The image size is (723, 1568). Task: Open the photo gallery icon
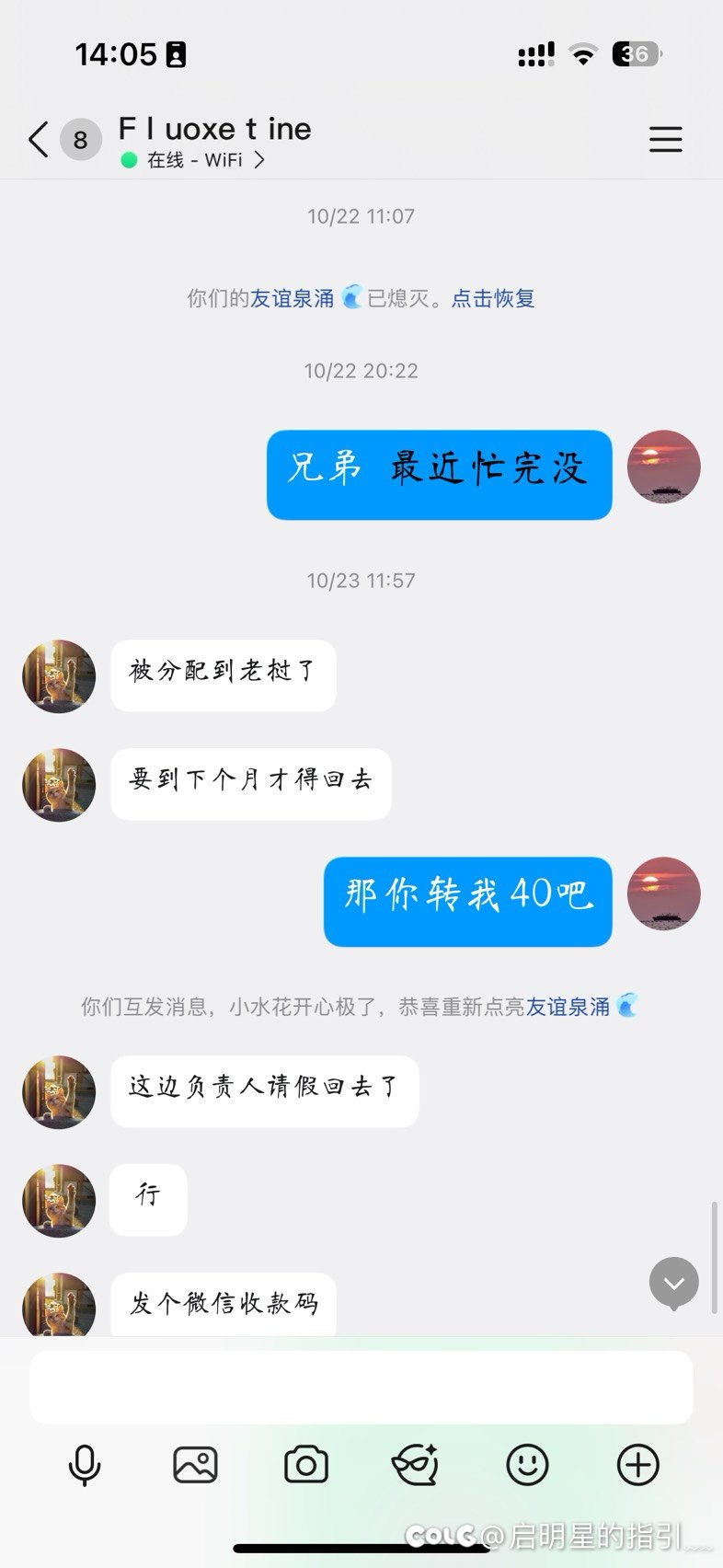(x=196, y=1465)
